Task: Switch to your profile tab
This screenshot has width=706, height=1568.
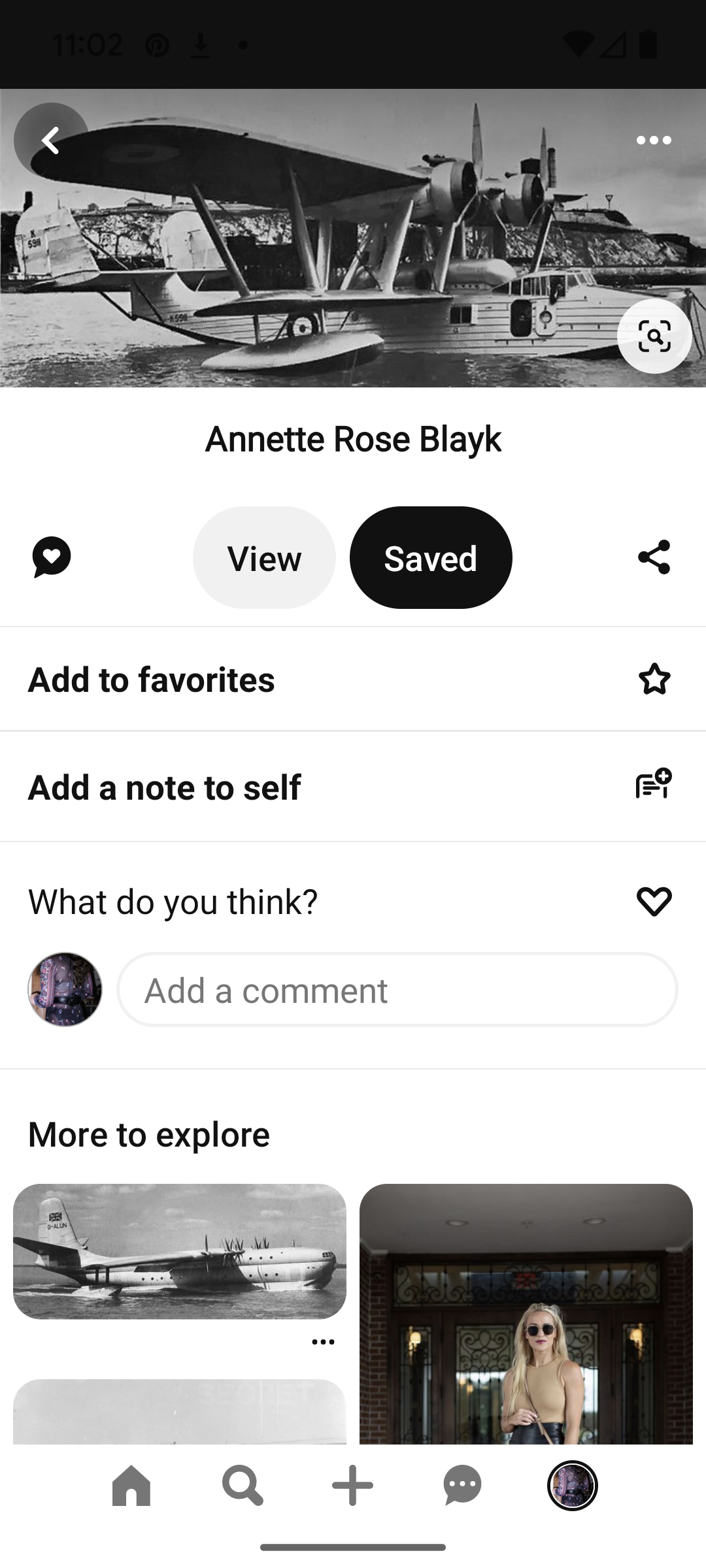Action: coord(571,1484)
